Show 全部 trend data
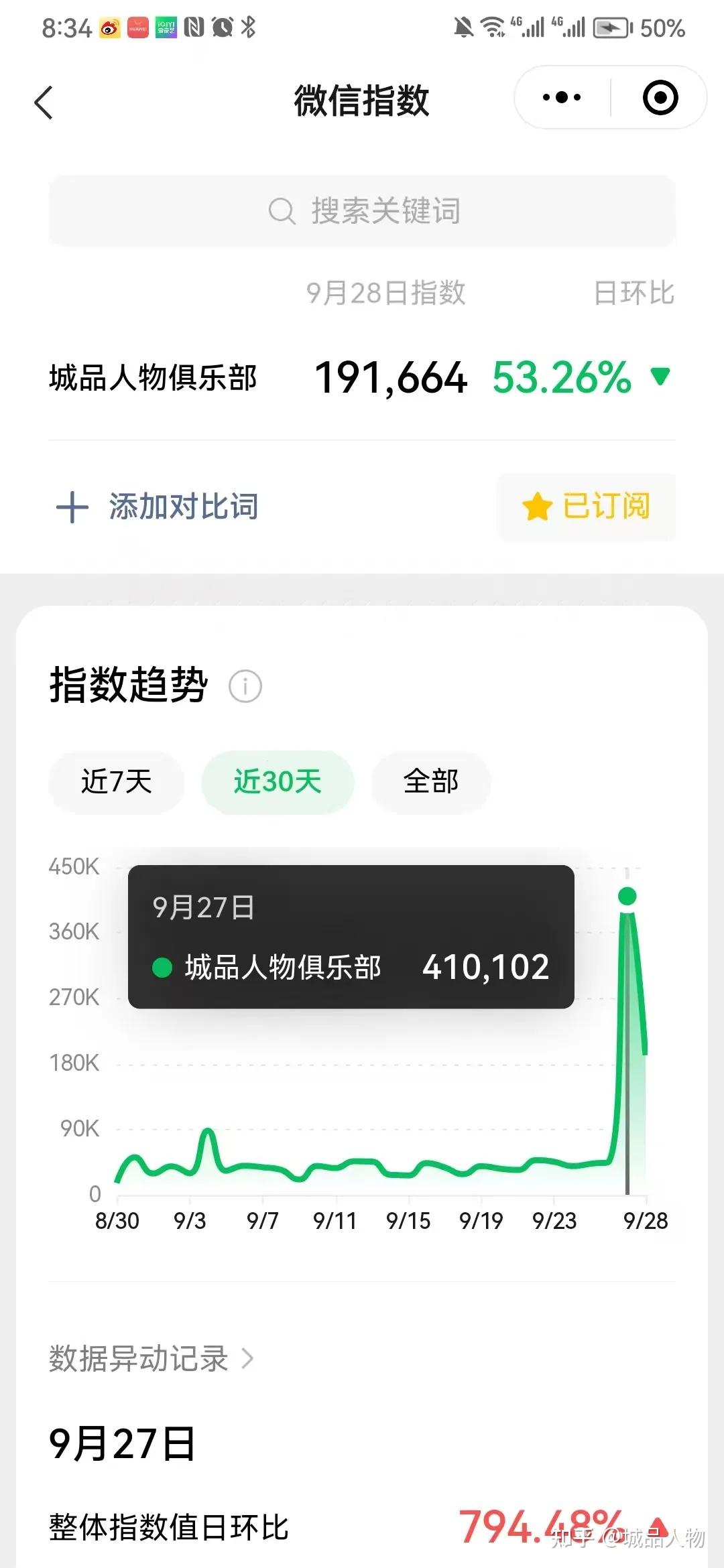The width and height of the screenshot is (724, 1568). [431, 782]
